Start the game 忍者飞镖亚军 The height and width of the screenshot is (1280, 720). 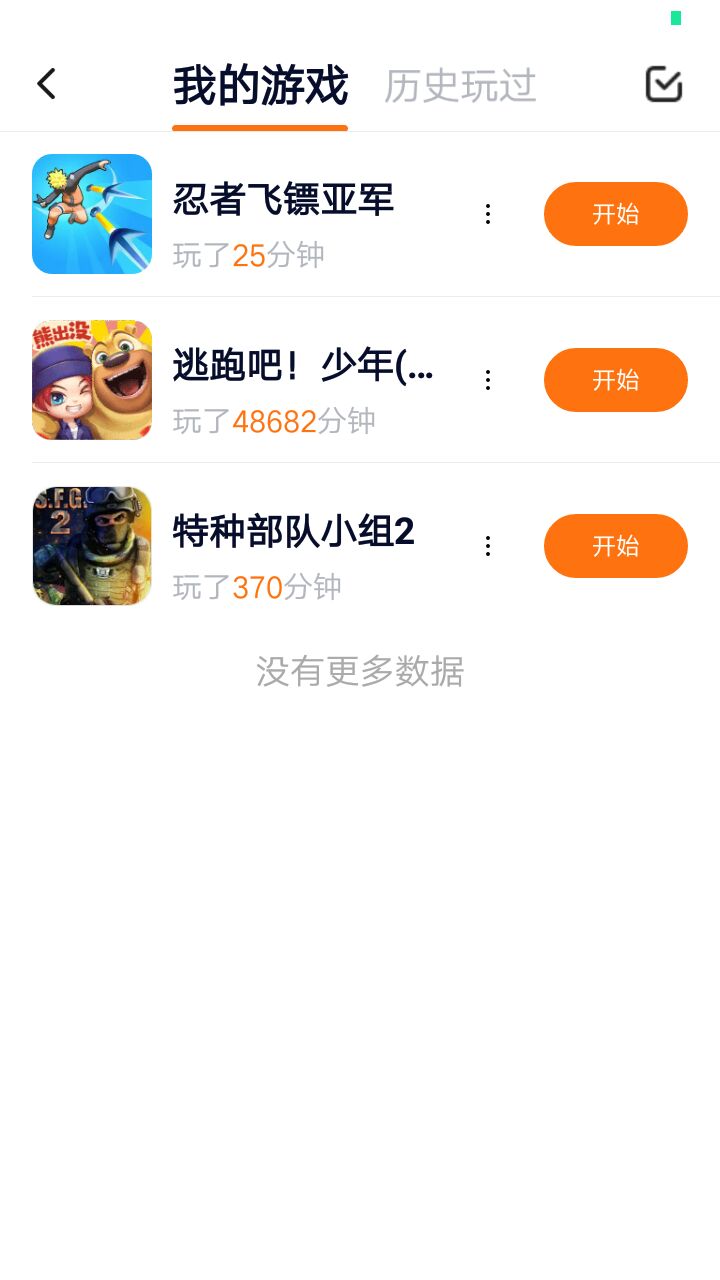click(615, 214)
